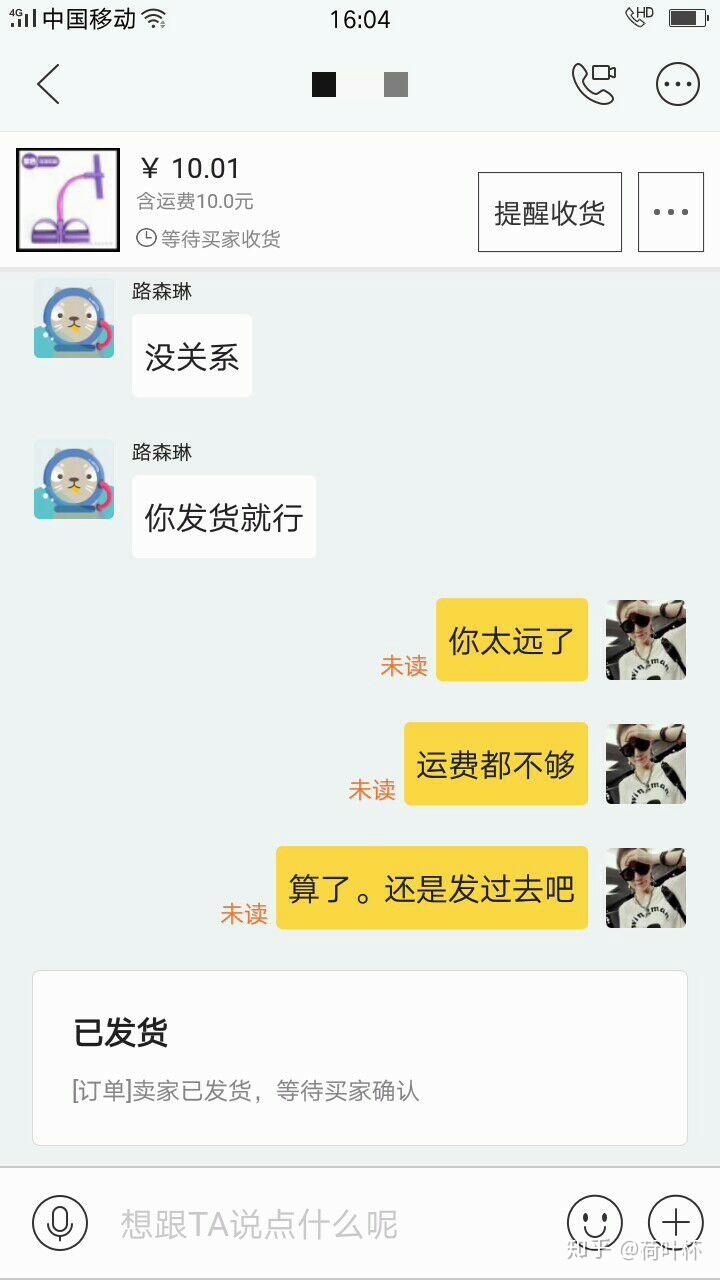Viewport: 720px width, 1280px height.
Task: Tap the 算了。还是发过去吧 message bubble
Action: 432,888
